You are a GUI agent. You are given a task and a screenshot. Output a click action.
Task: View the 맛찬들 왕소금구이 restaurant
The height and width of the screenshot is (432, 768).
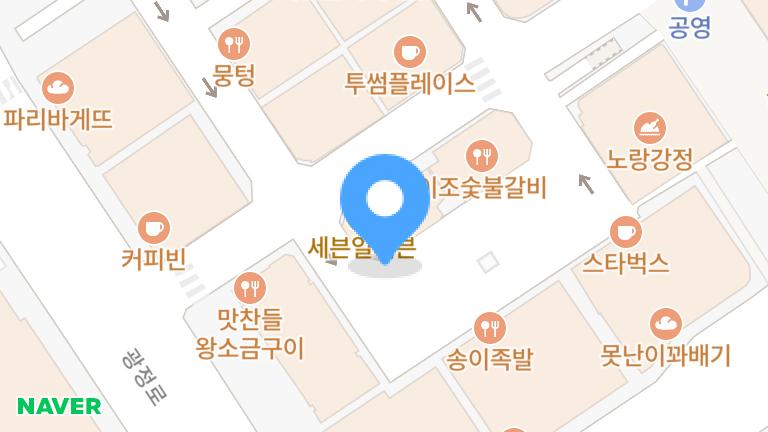tap(248, 289)
